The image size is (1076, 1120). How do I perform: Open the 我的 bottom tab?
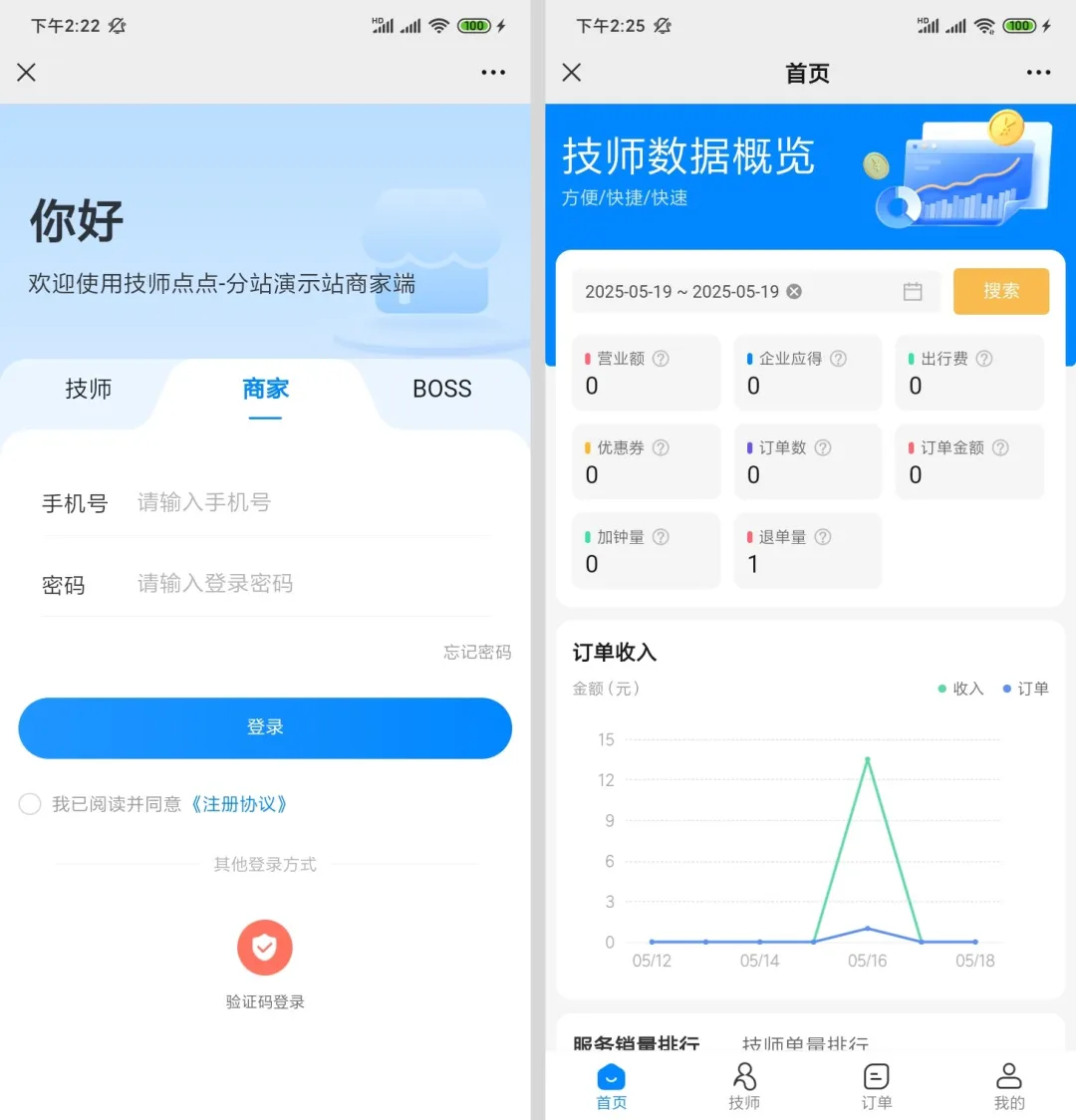click(1008, 1085)
